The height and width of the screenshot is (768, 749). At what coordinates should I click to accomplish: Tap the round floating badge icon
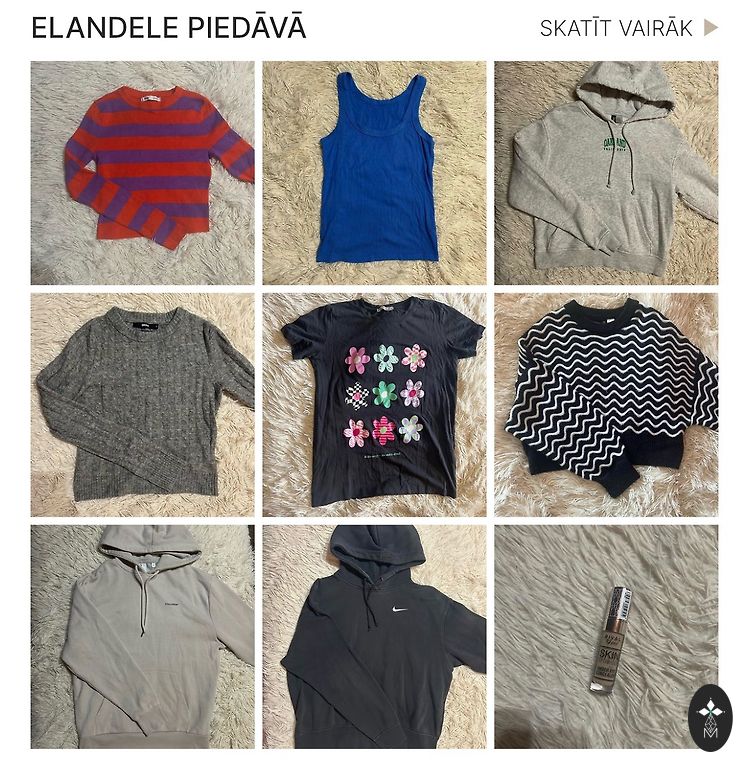point(711,717)
